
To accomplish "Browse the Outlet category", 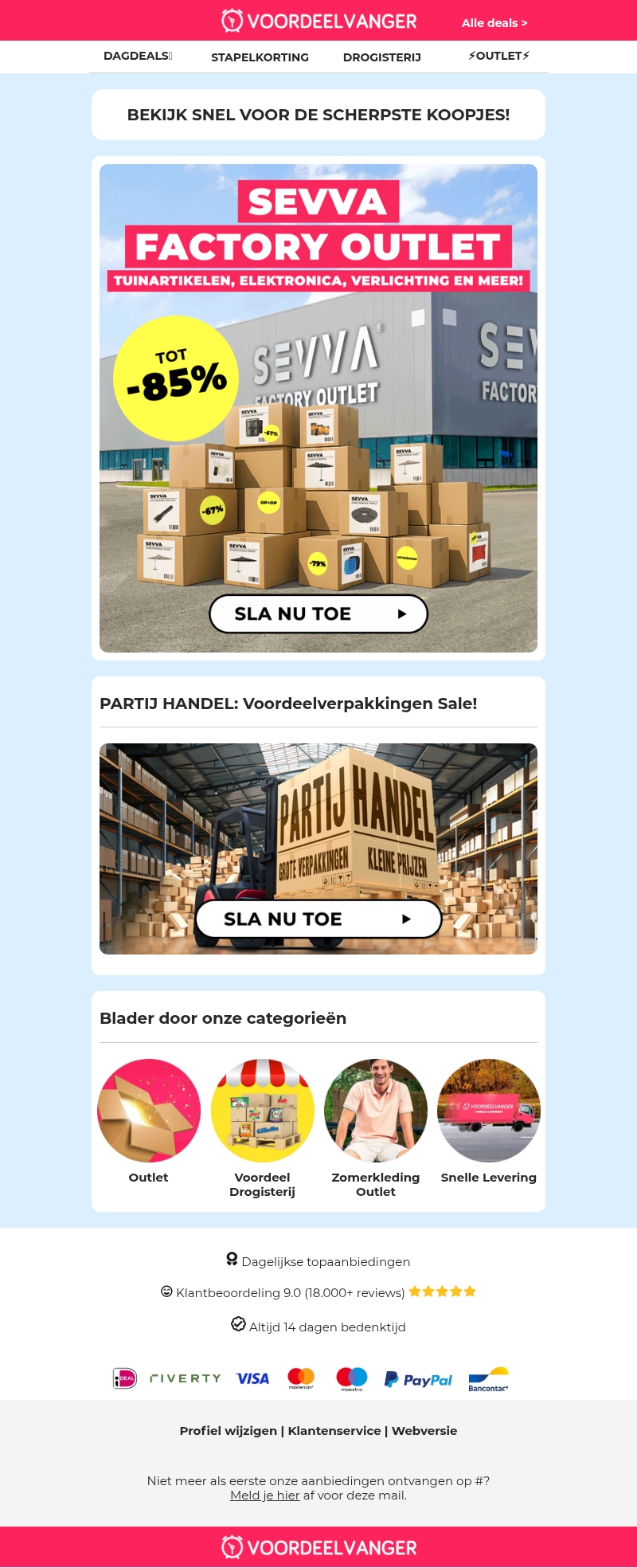I will [x=149, y=1111].
